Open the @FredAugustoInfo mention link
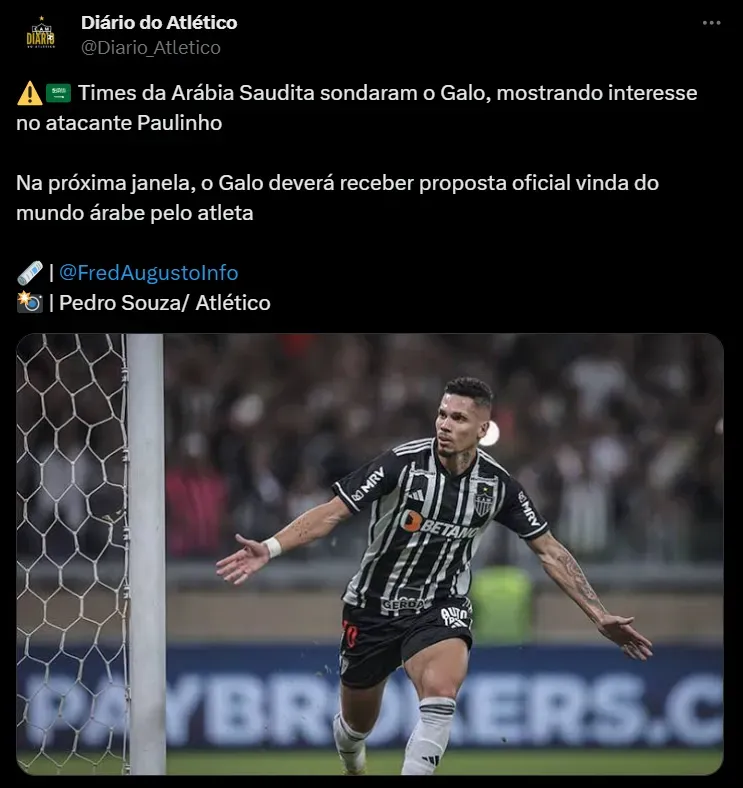This screenshot has height=788, width=743. tap(148, 273)
